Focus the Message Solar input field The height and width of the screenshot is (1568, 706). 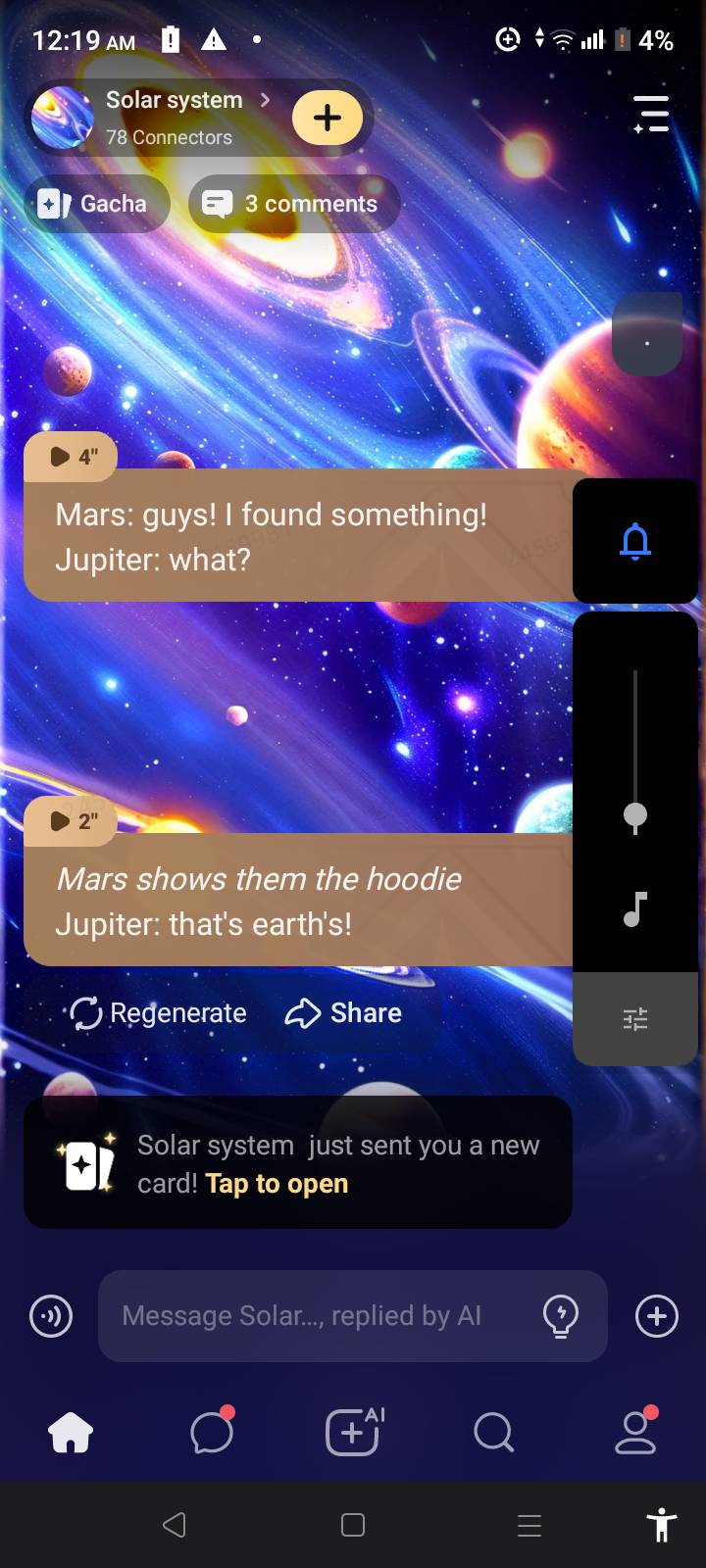[x=314, y=1316]
